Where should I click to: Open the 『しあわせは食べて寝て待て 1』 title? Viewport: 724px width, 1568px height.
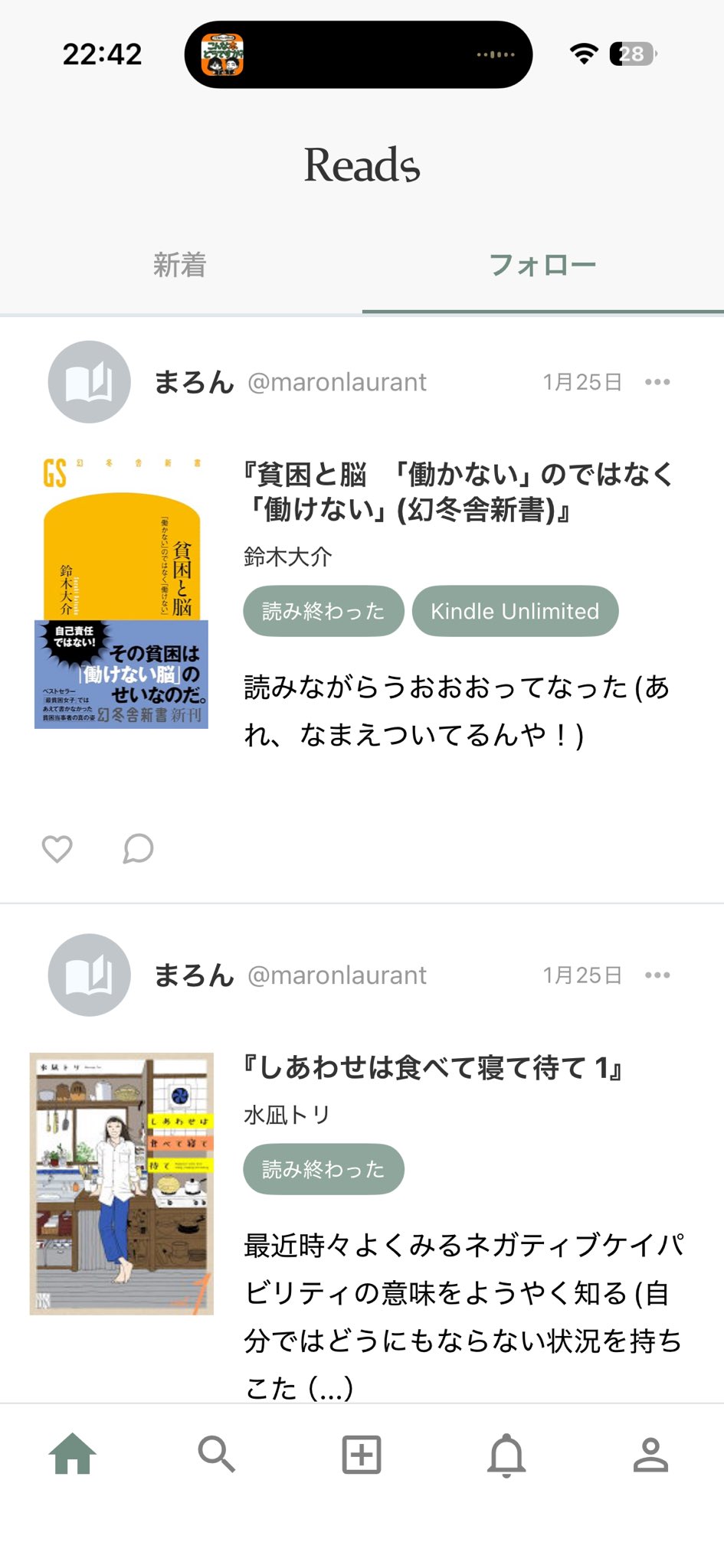coord(433,1067)
